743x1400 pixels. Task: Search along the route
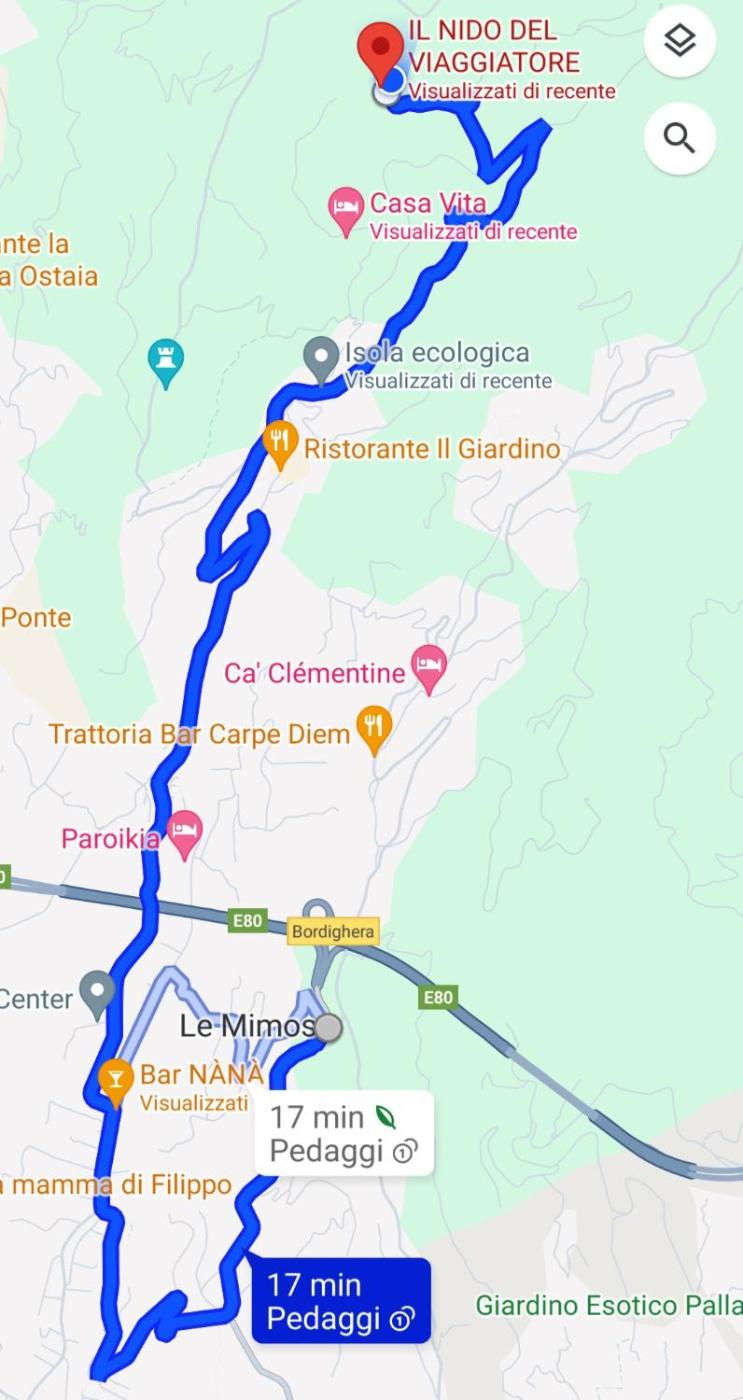[679, 138]
